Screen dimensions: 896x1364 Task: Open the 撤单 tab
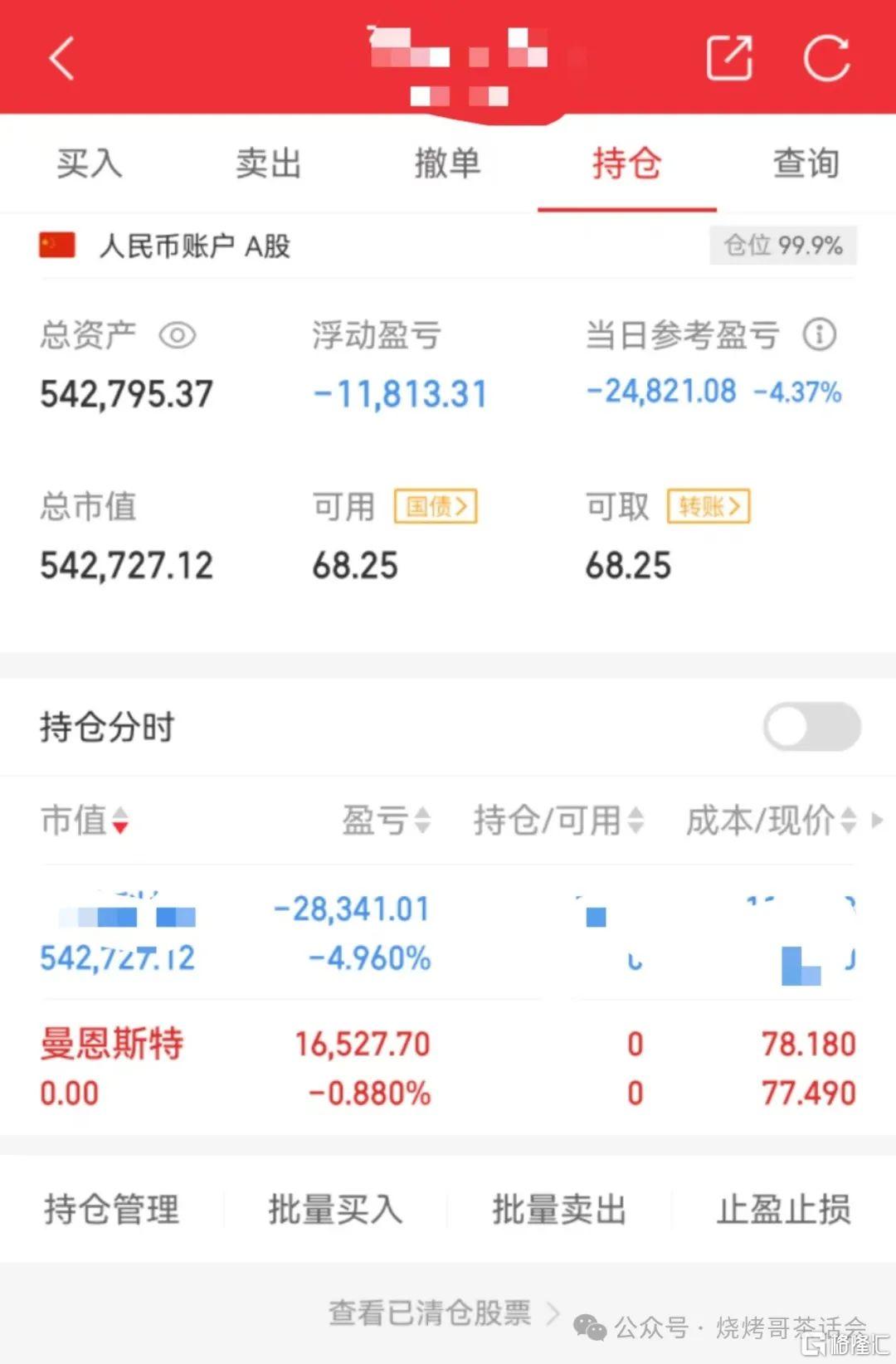(448, 163)
